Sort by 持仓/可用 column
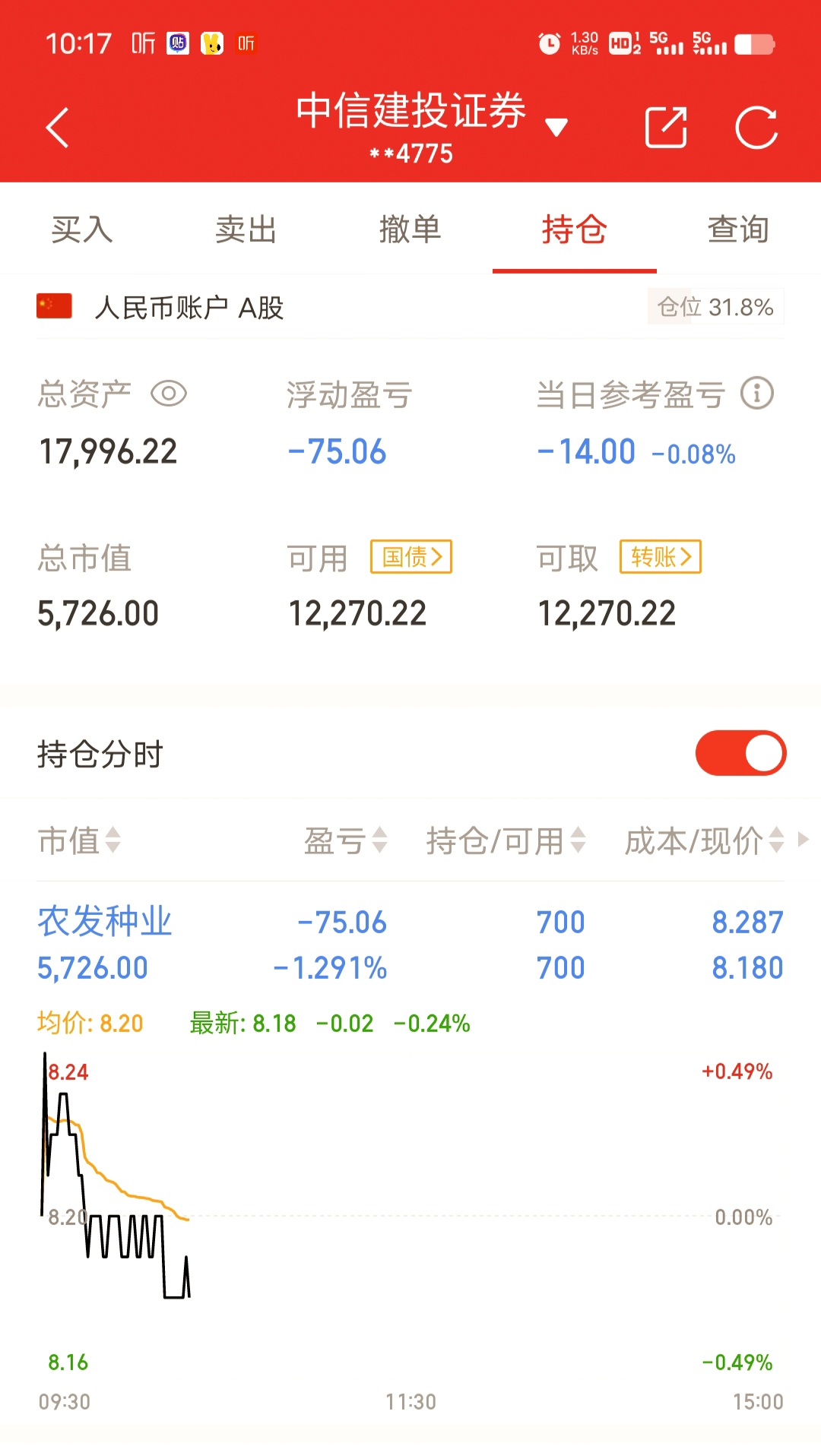This screenshot has height=1456, width=821. pos(506,840)
